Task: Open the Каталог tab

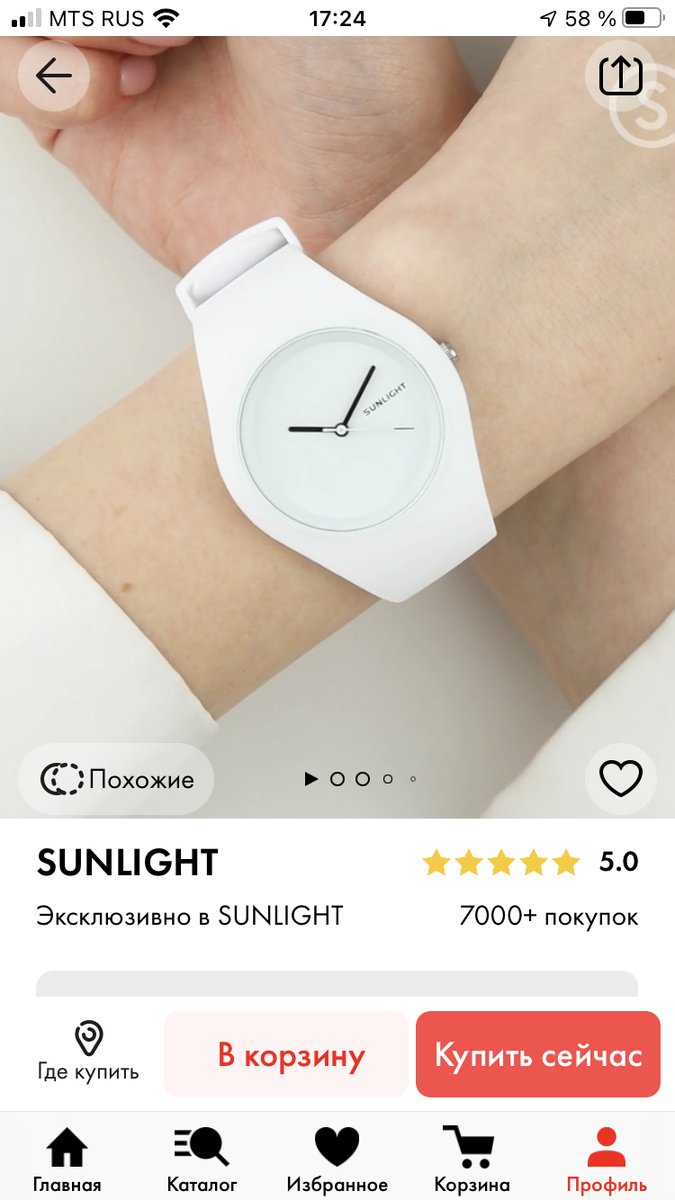Action: pyautogui.click(x=202, y=1159)
